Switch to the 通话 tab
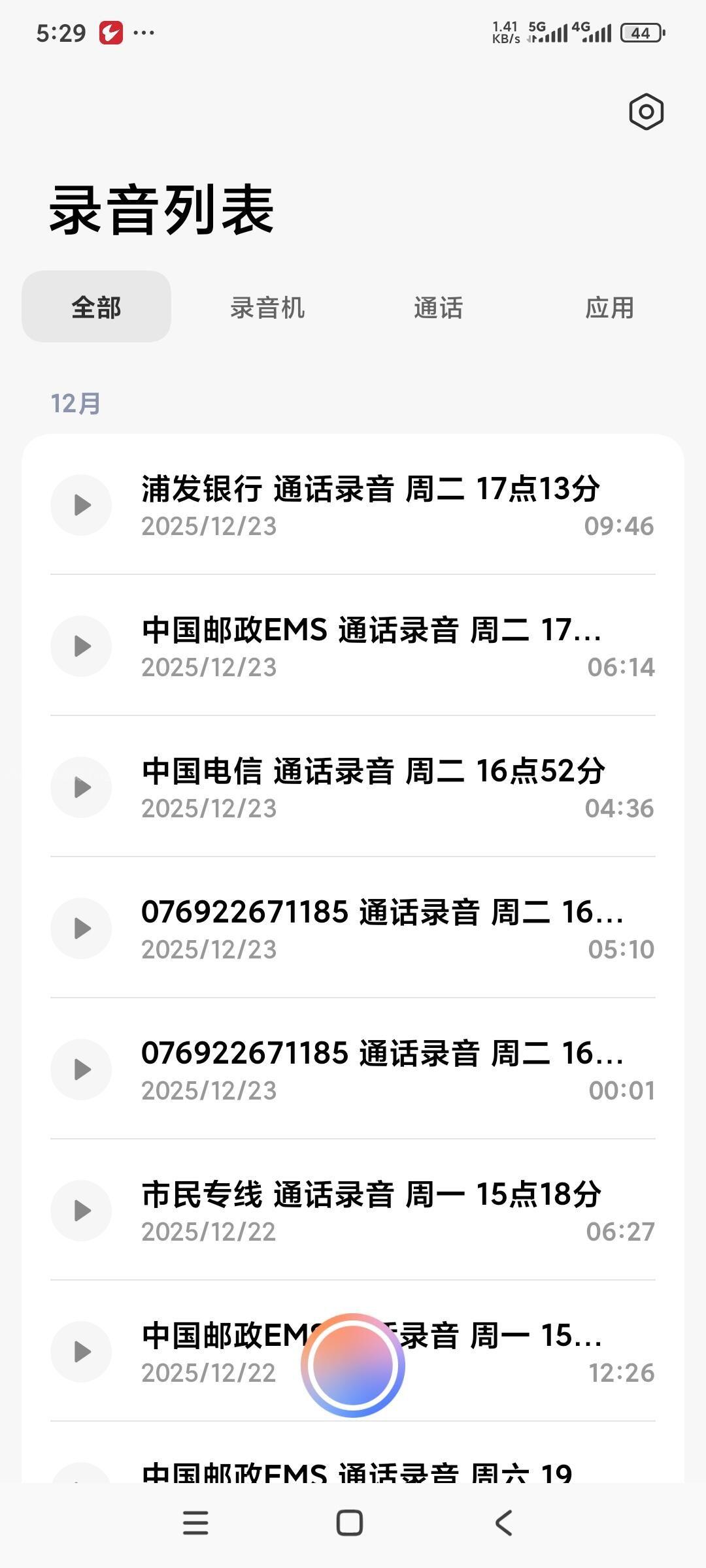This screenshot has width=706, height=1568. [438, 308]
